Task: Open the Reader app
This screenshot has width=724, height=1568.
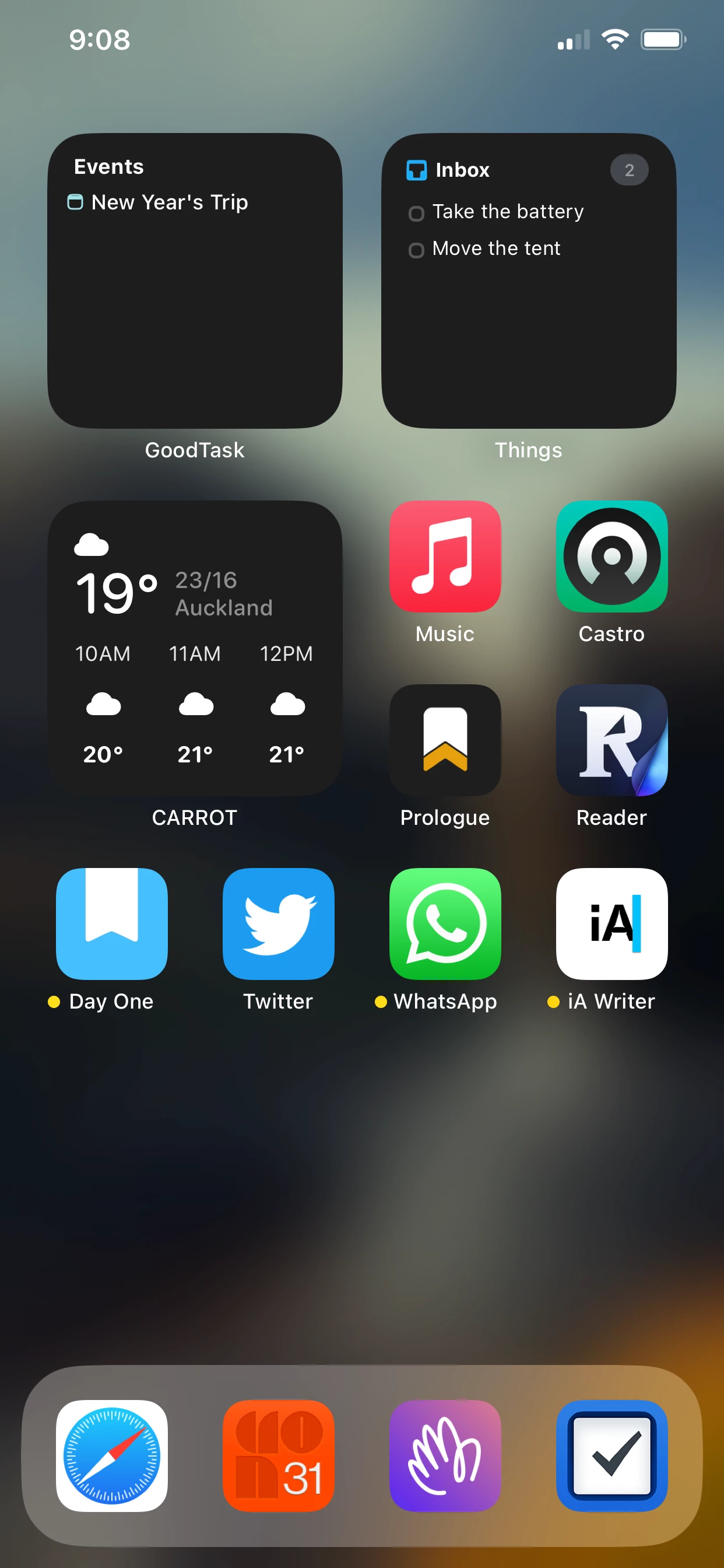Action: click(x=611, y=740)
